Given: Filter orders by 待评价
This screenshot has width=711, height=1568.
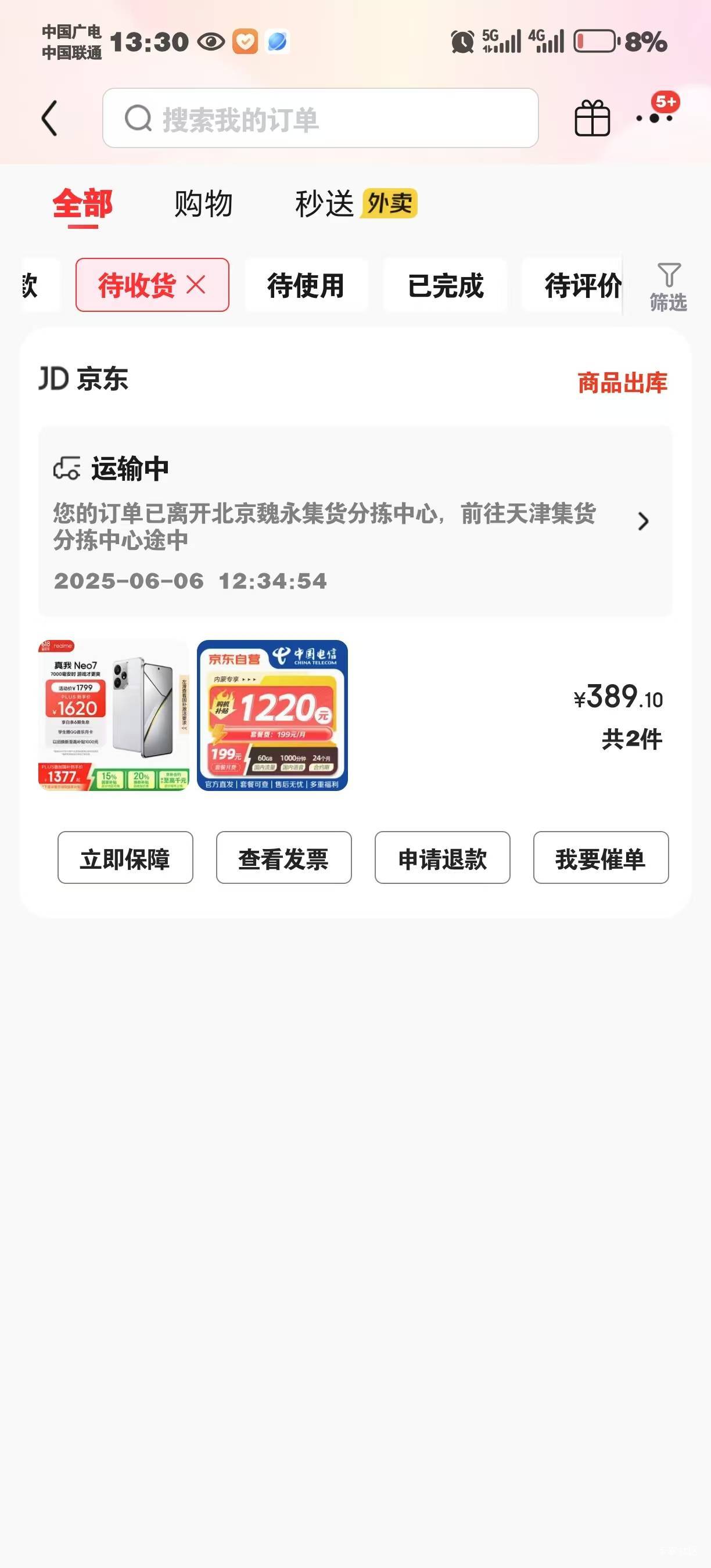Looking at the screenshot, I should tap(573, 286).
